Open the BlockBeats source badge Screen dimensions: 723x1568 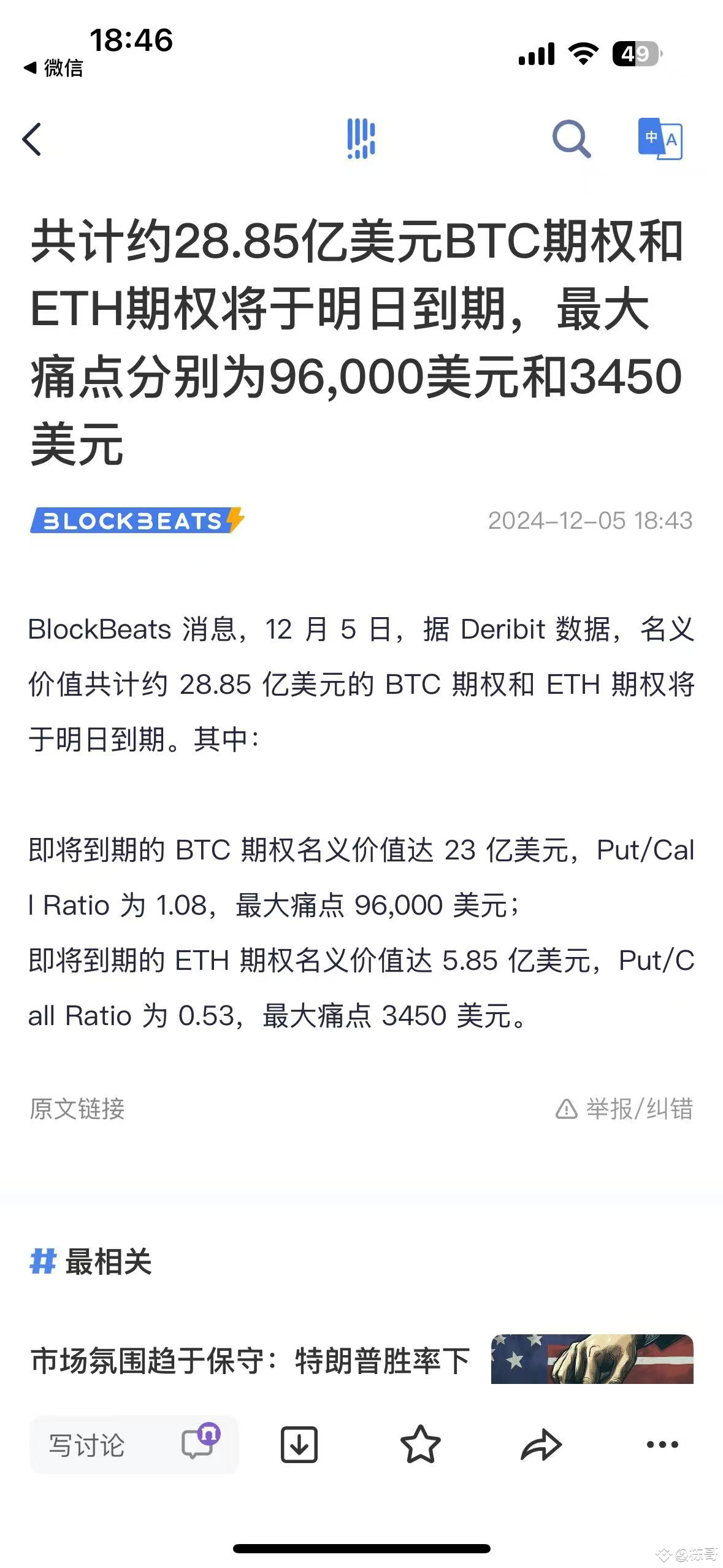pos(137,521)
